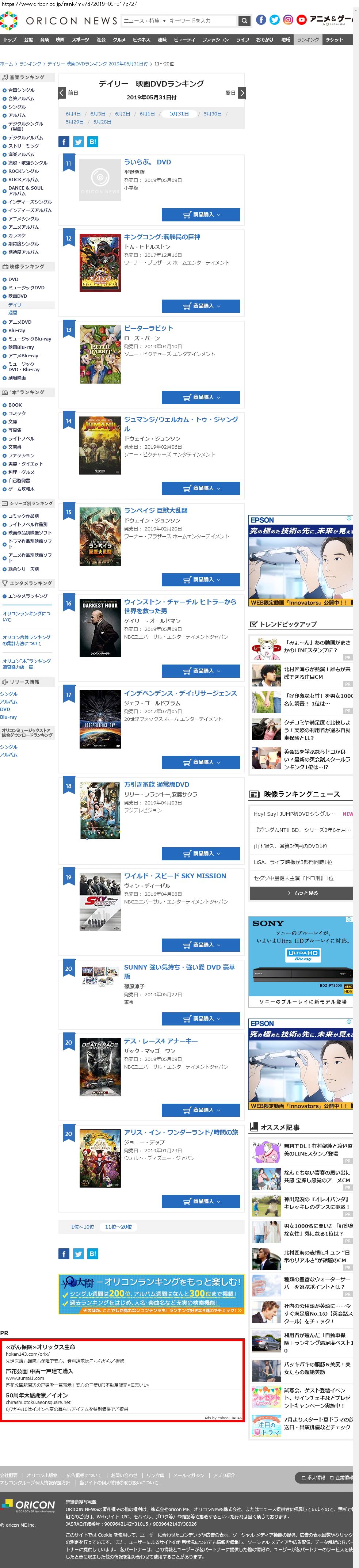The image size is (359, 1568).
Task: Open 合算シングル in music ranking sidebar
Action: click(21, 90)
